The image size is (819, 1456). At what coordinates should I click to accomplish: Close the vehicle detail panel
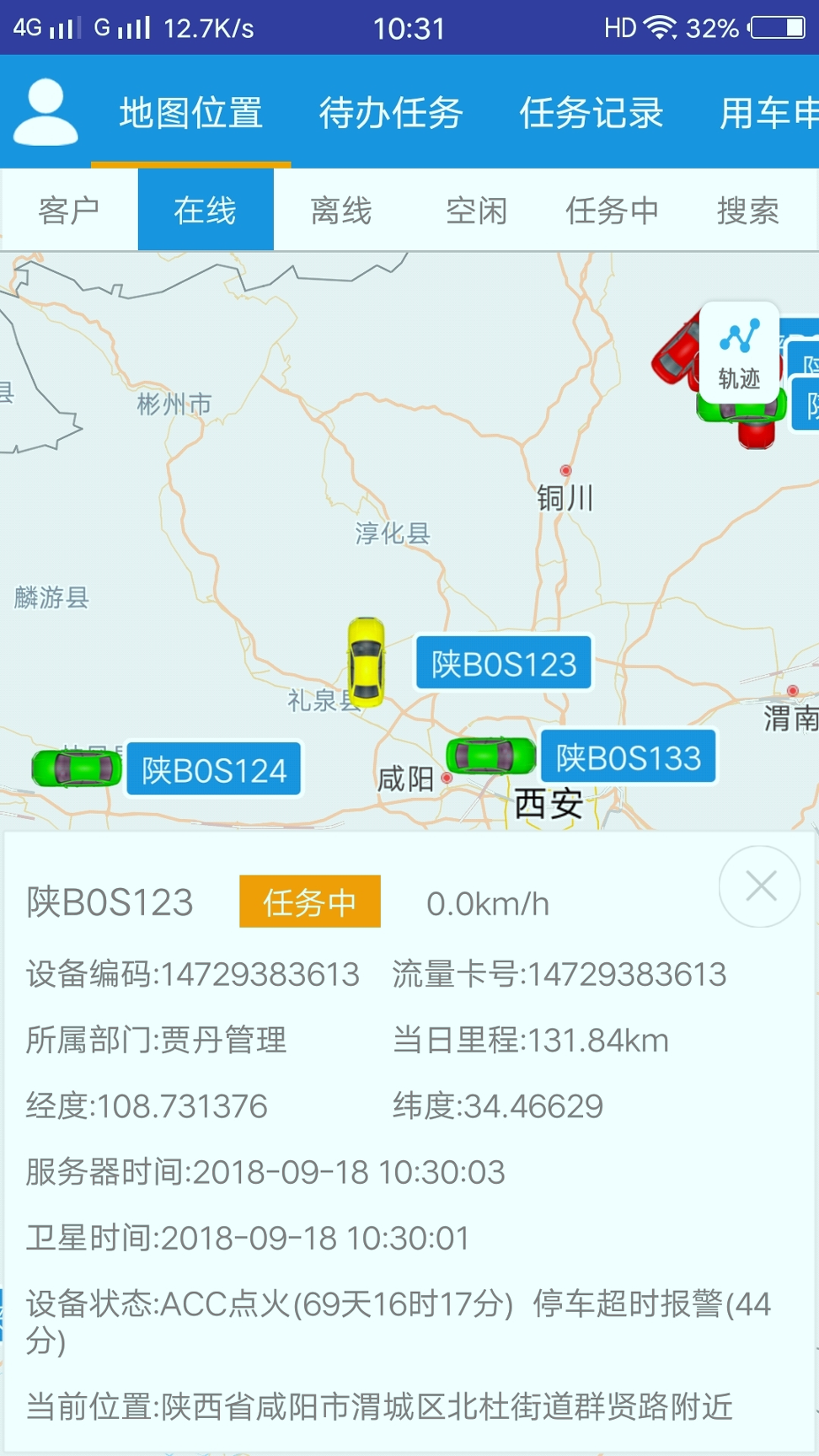(759, 886)
